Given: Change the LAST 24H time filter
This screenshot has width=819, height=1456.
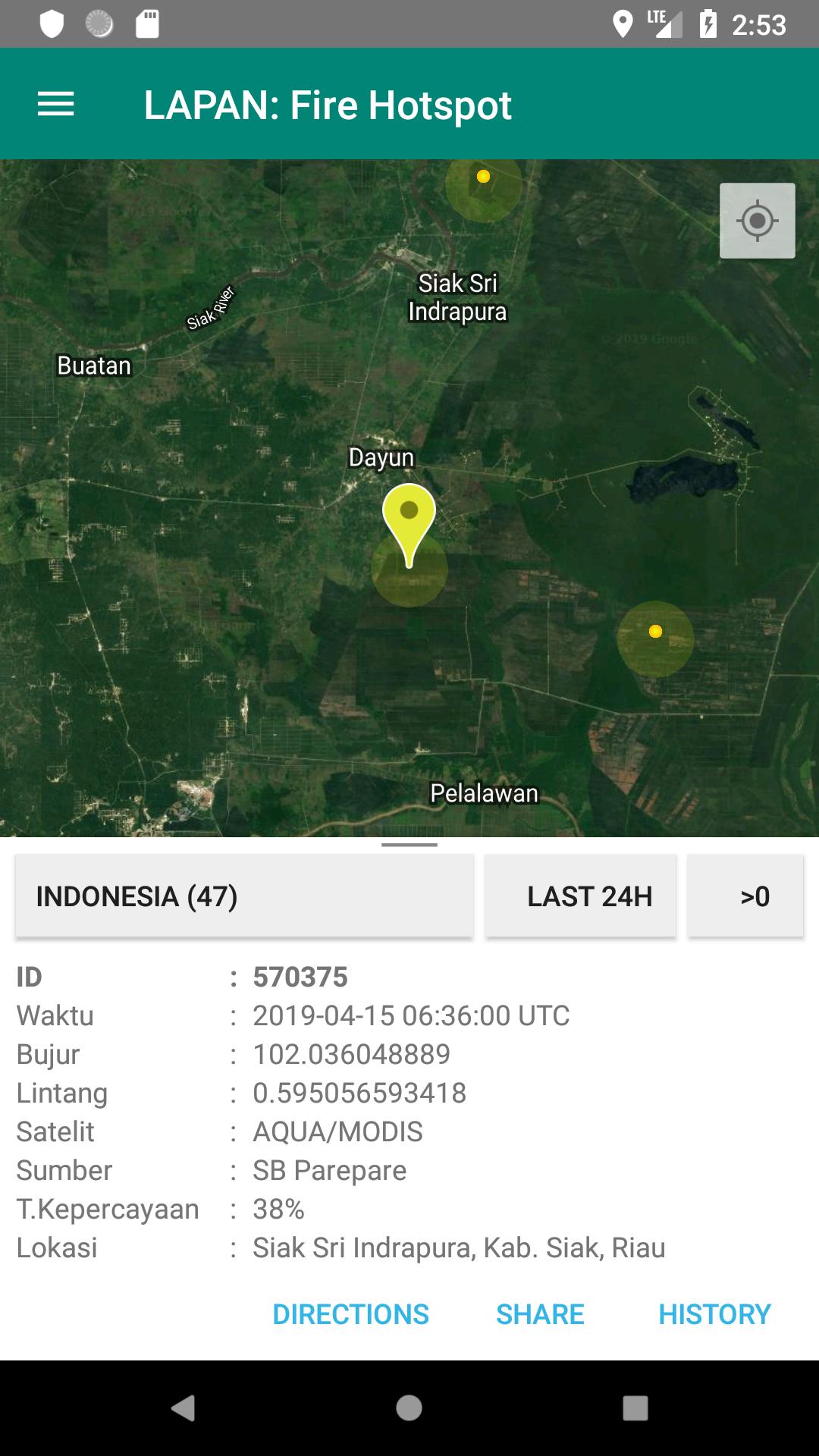Looking at the screenshot, I should pos(580,895).
